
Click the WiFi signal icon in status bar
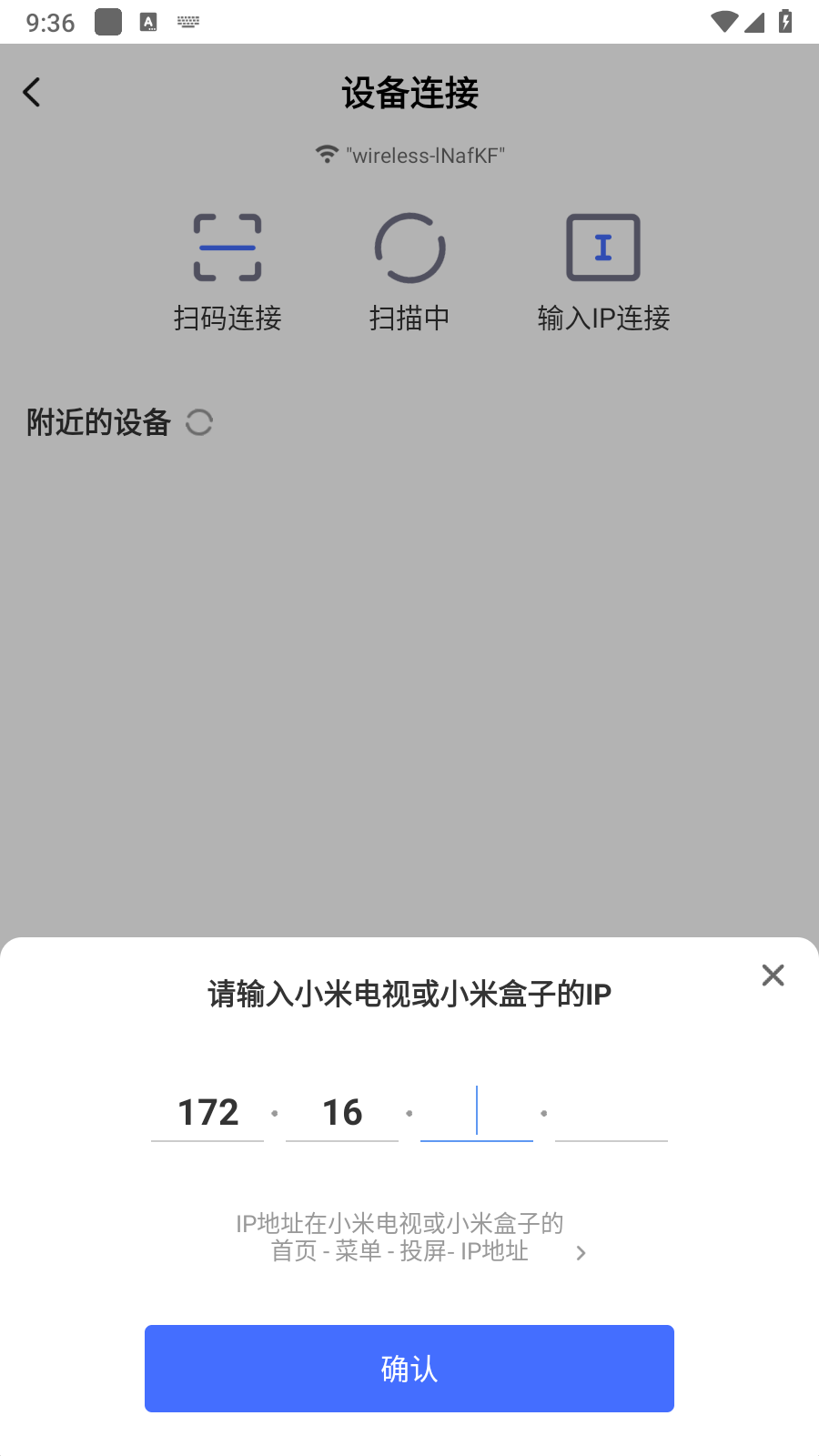tap(723, 22)
